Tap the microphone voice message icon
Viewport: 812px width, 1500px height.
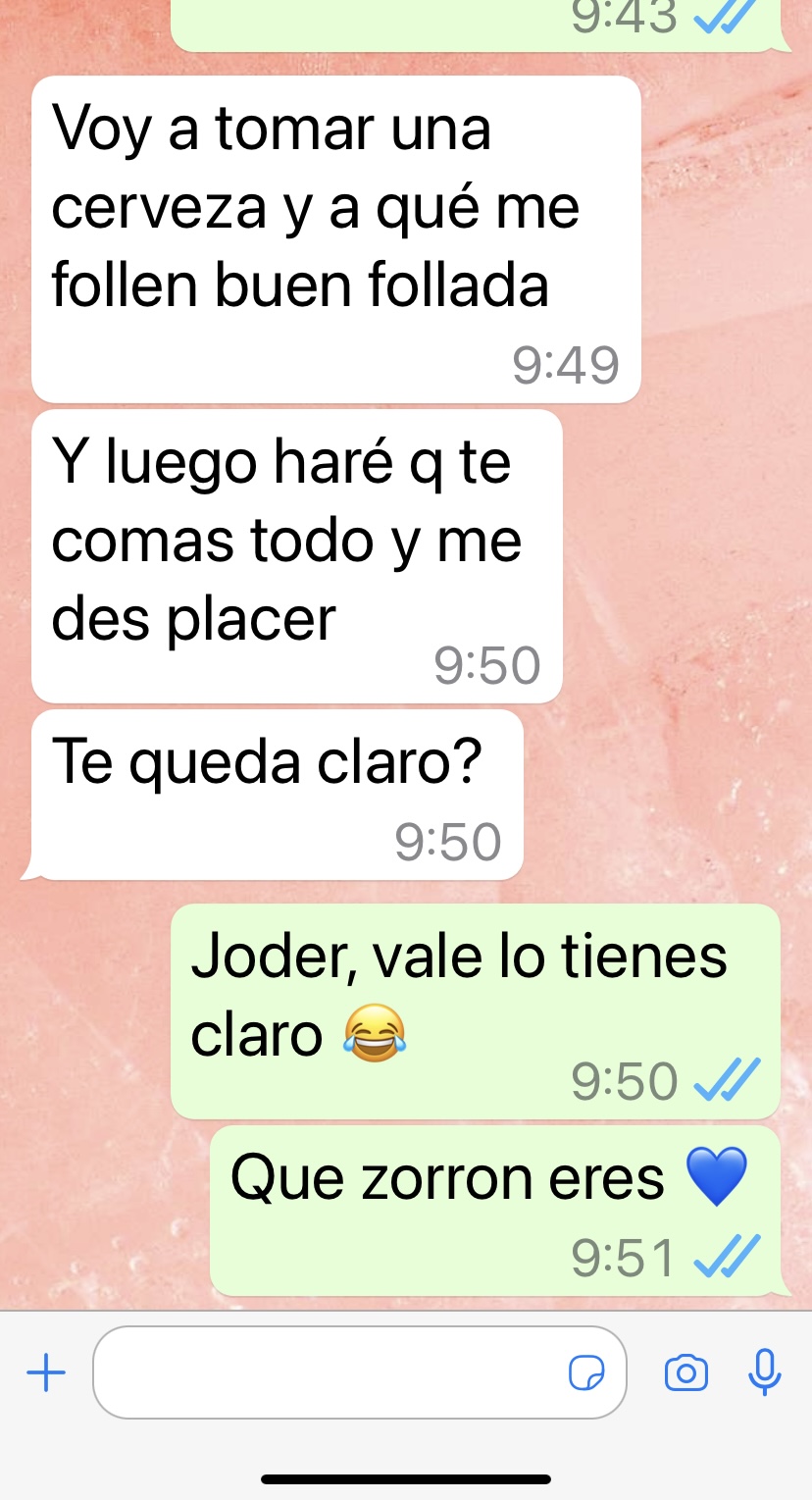pyautogui.click(x=765, y=1372)
